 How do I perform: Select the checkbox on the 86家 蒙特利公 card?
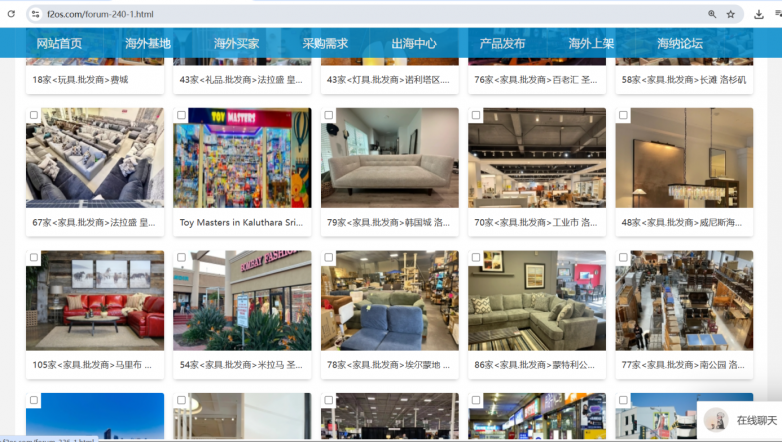476,258
